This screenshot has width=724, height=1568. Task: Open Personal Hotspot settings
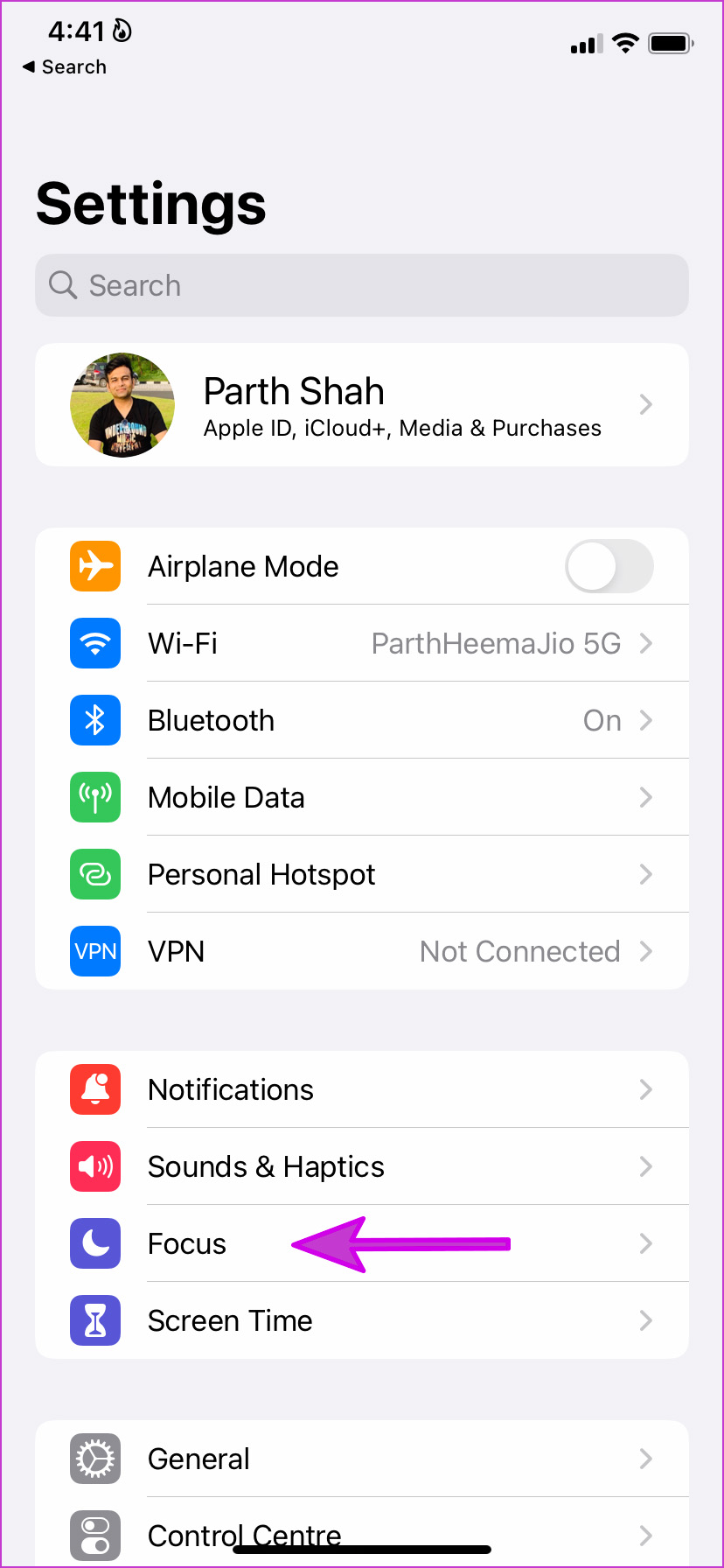point(362,874)
